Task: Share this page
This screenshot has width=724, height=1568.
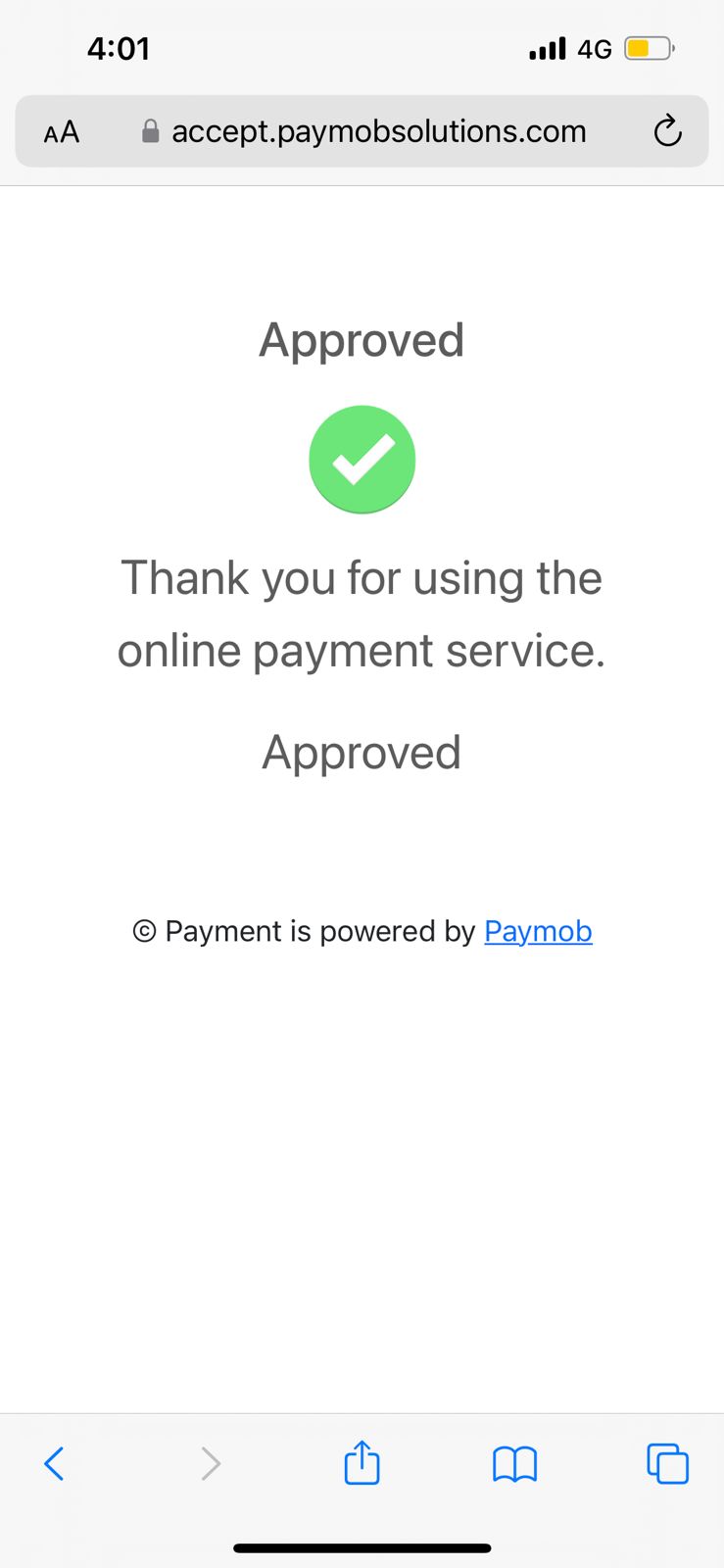Action: pos(362,1462)
